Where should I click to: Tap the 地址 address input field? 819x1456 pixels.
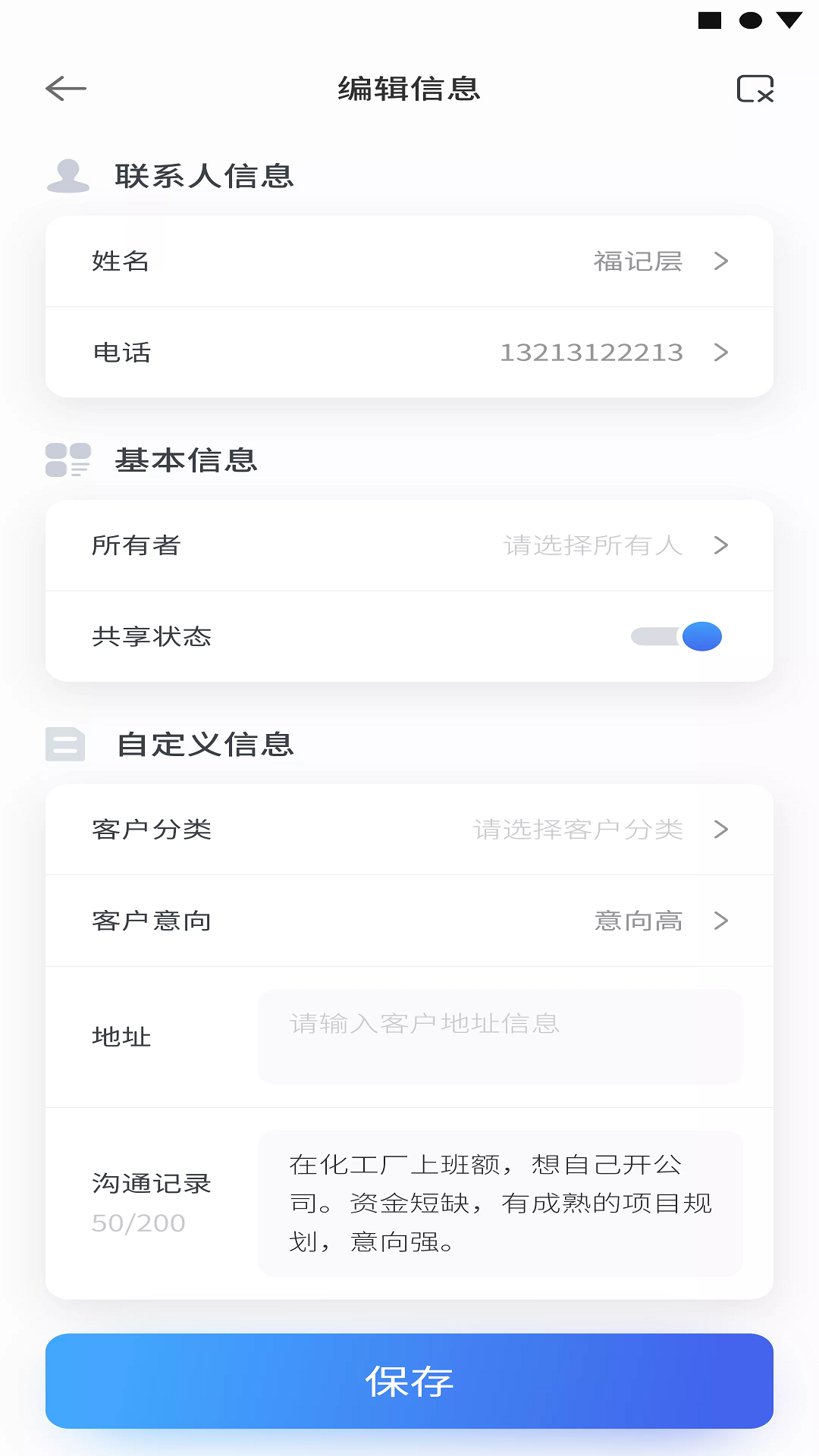coord(500,1035)
